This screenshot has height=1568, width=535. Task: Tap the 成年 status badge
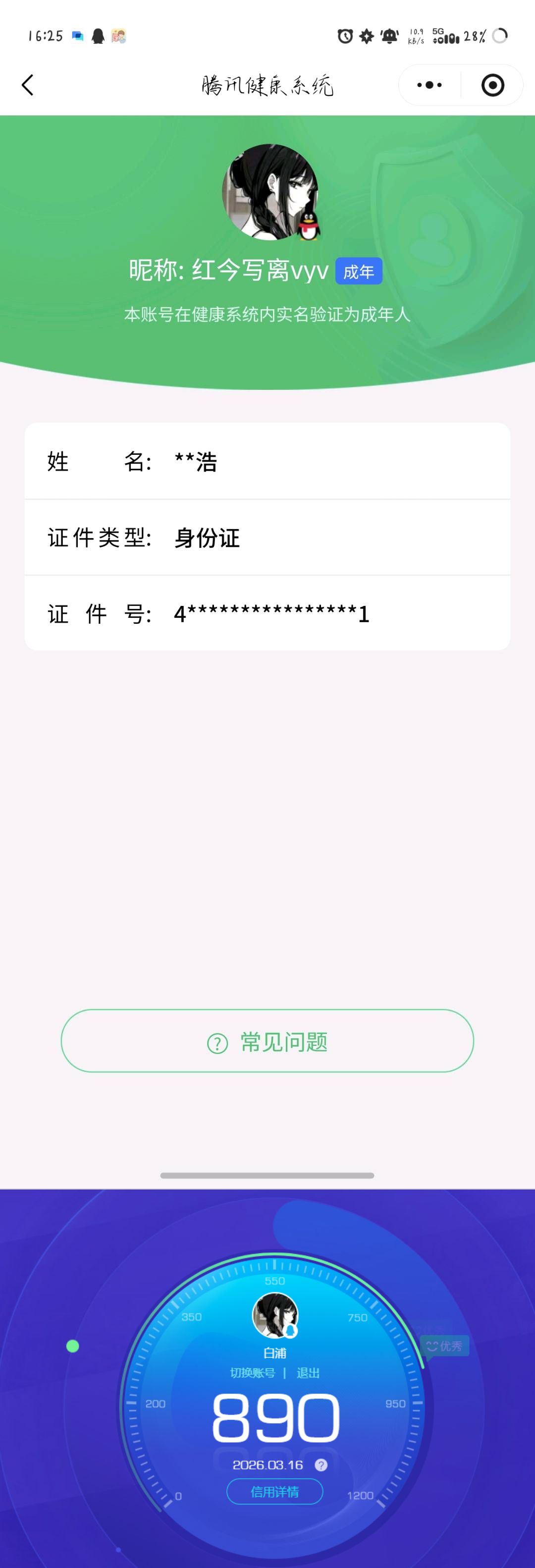pyautogui.click(x=360, y=272)
